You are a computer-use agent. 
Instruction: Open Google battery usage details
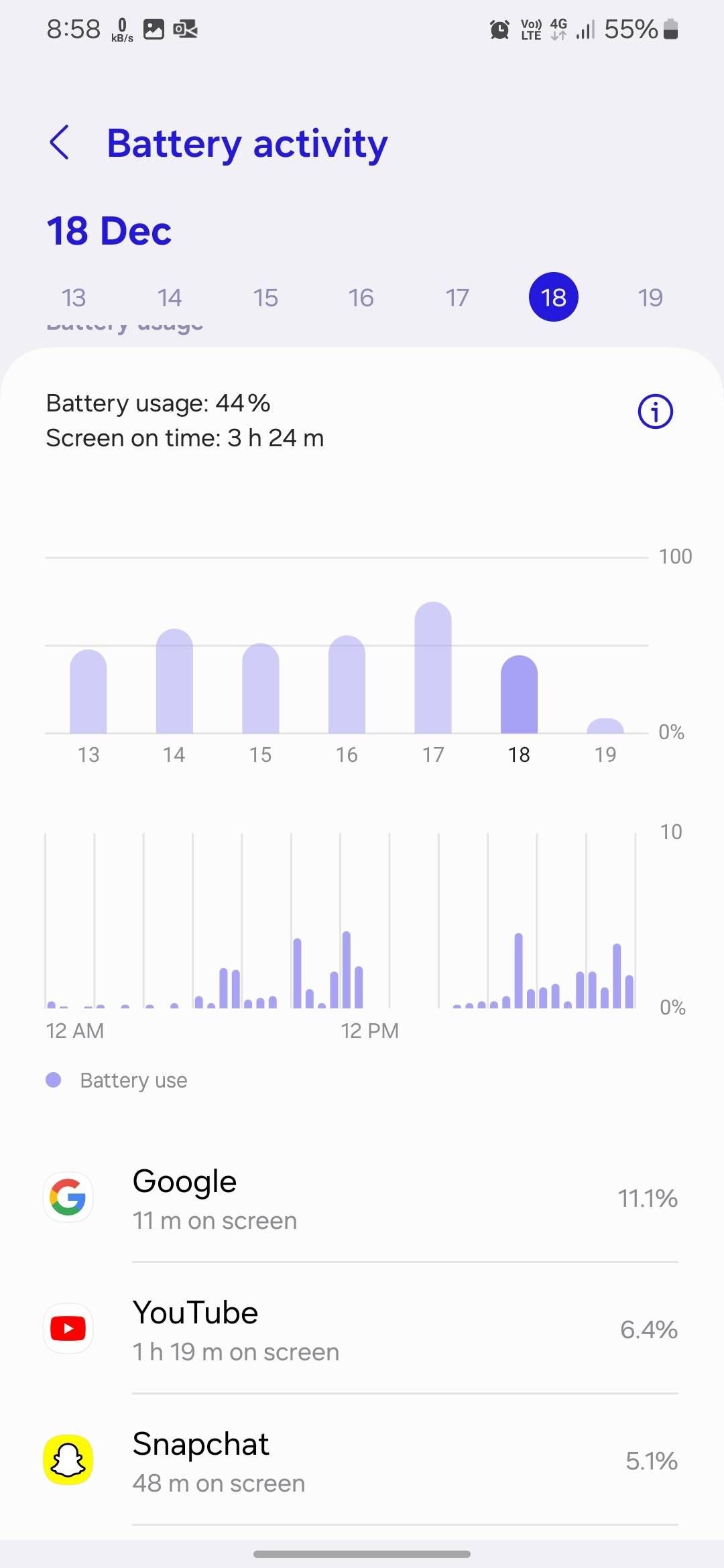point(362,1198)
